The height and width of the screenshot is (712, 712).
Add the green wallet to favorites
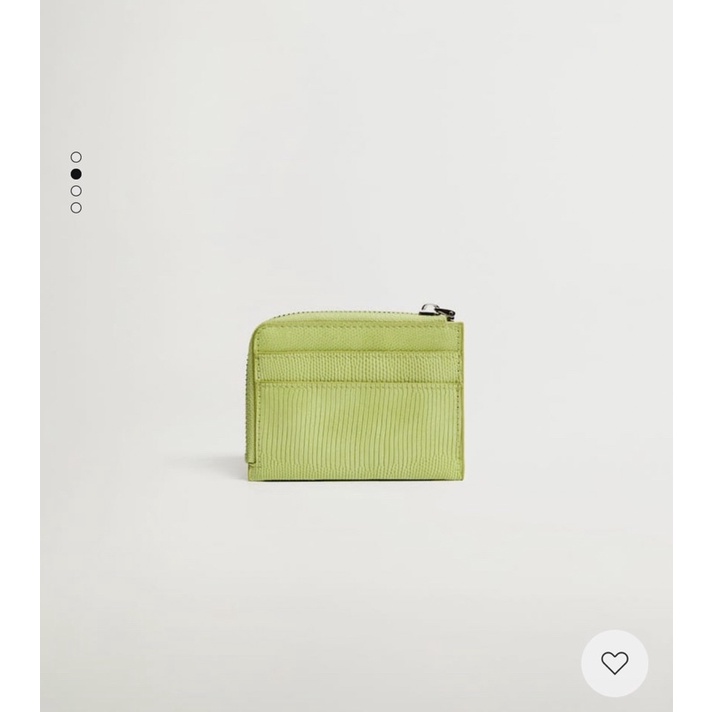pos(614,663)
